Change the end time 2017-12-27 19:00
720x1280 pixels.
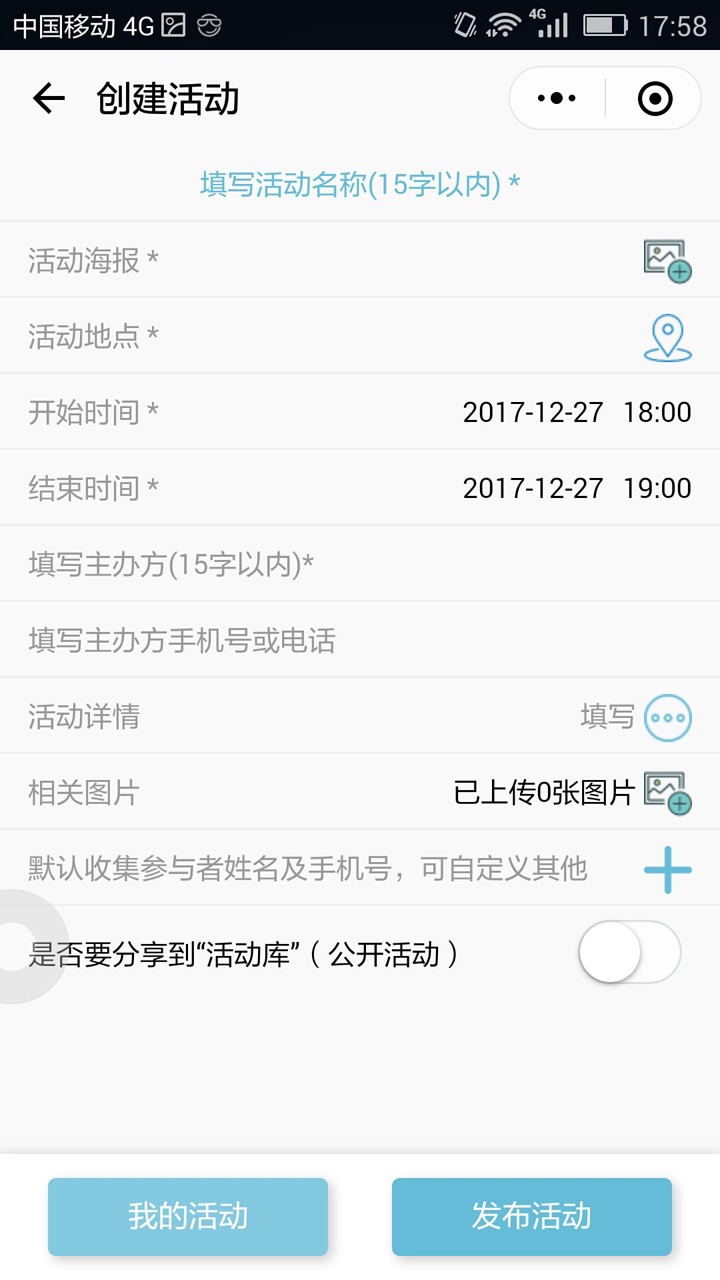577,488
